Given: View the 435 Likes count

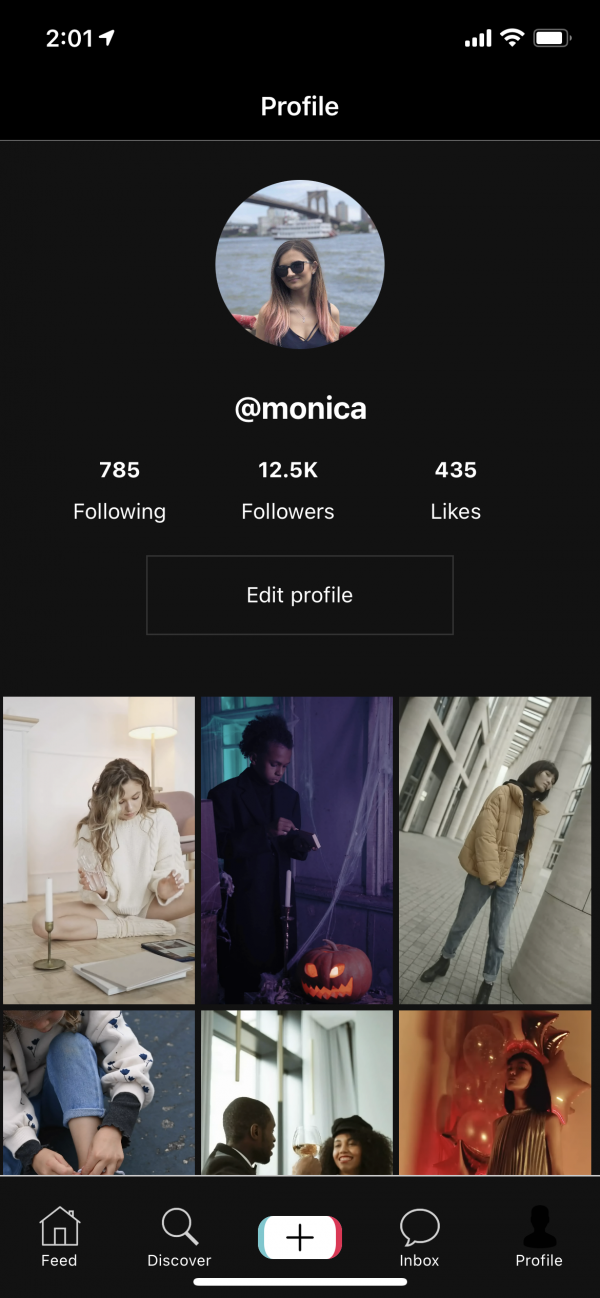Looking at the screenshot, I should pos(456,491).
